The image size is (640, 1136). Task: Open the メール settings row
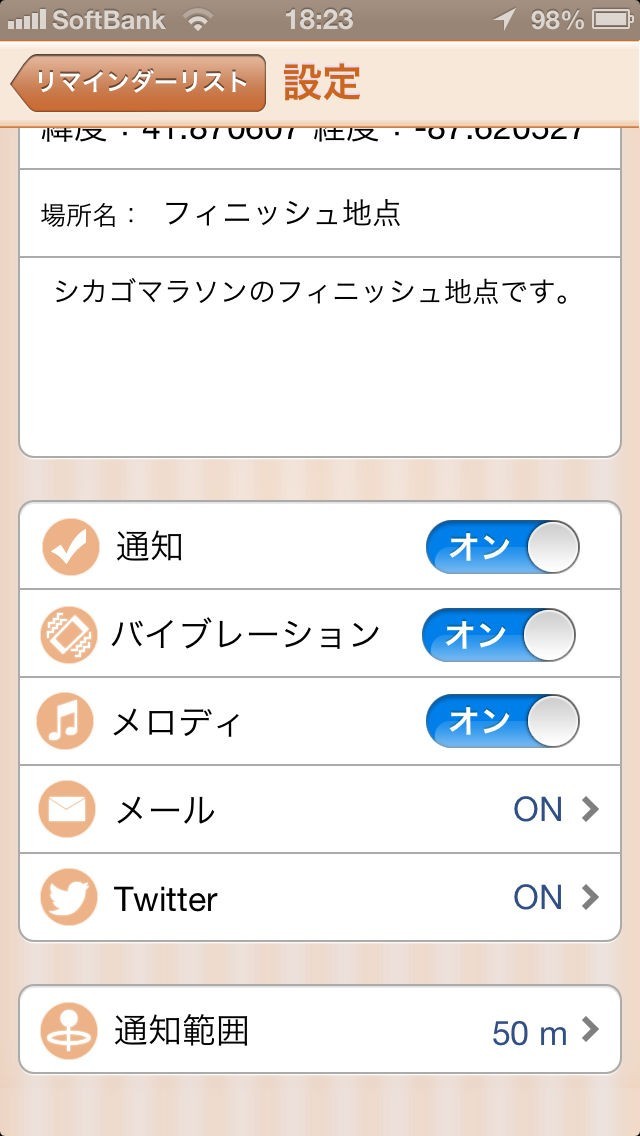click(x=320, y=809)
